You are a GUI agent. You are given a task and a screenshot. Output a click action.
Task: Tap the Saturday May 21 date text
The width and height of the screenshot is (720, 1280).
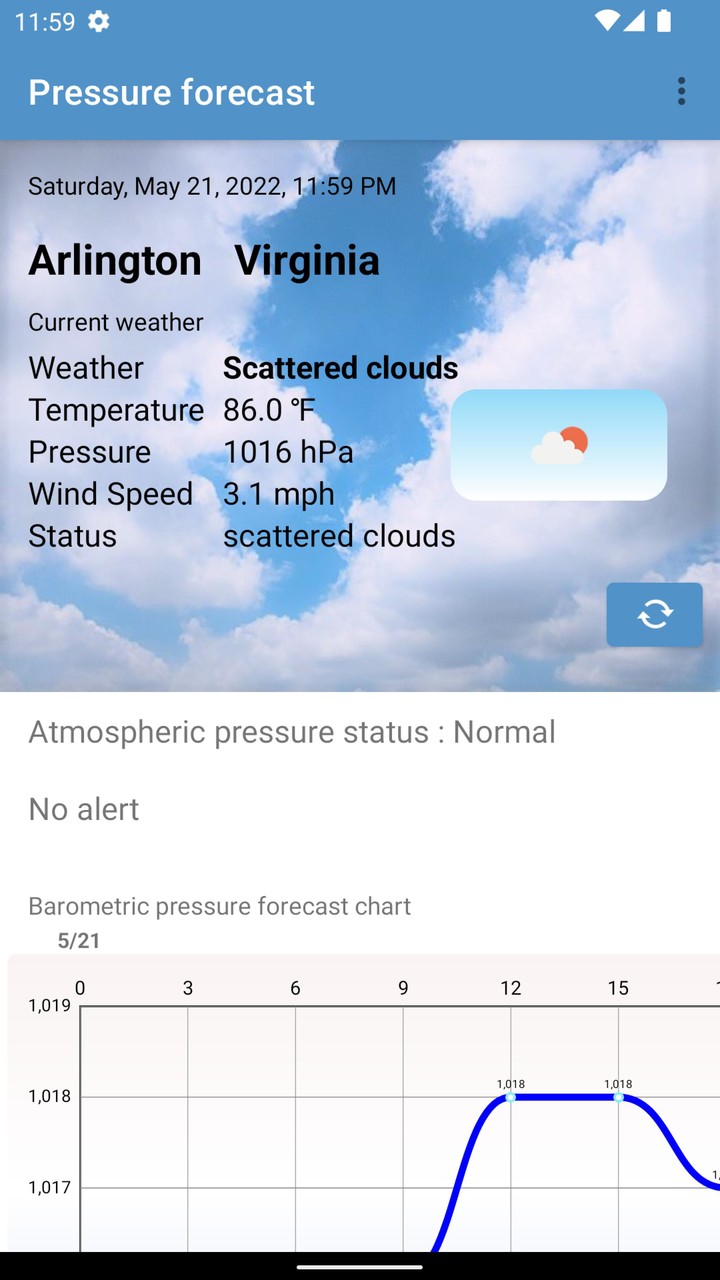(211, 186)
